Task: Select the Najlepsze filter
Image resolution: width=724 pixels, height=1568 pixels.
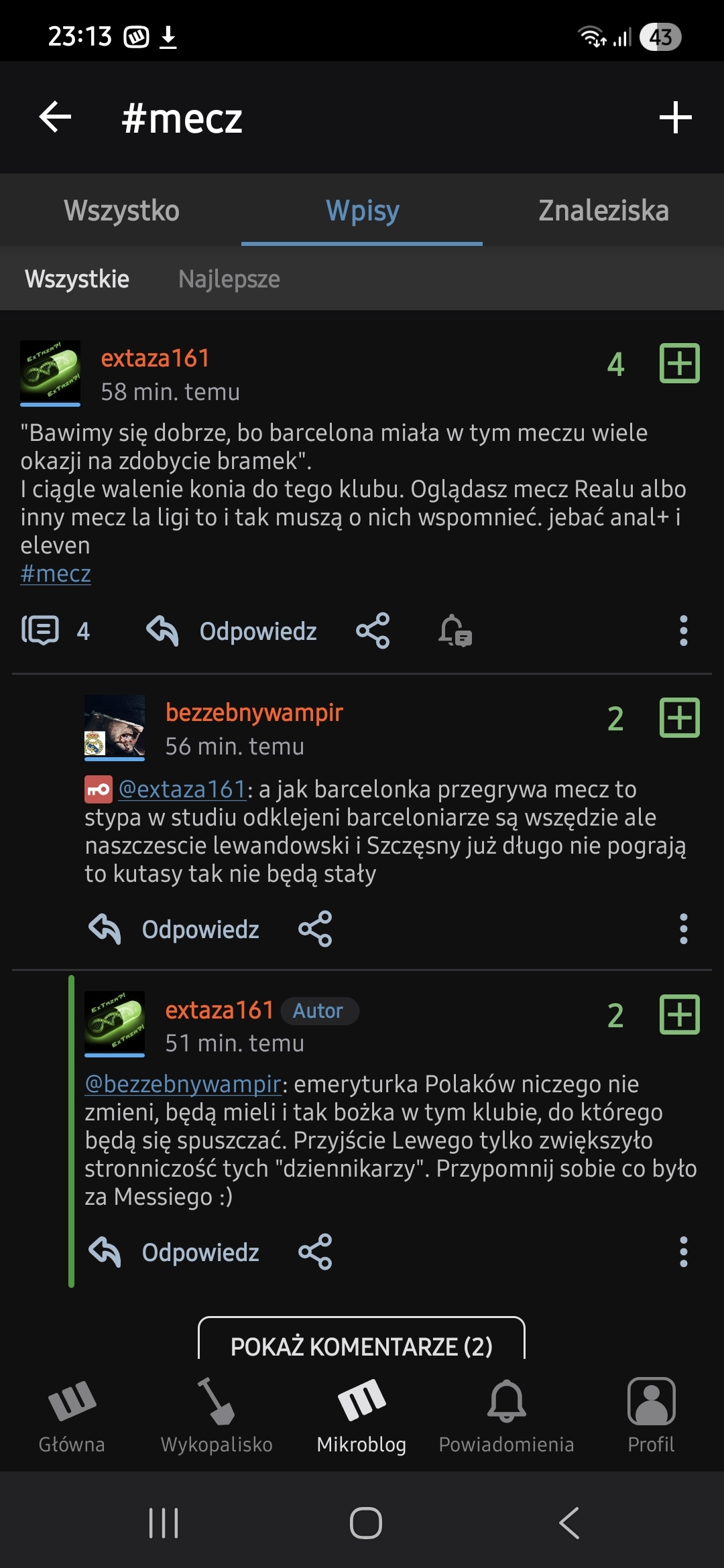Action: [229, 279]
